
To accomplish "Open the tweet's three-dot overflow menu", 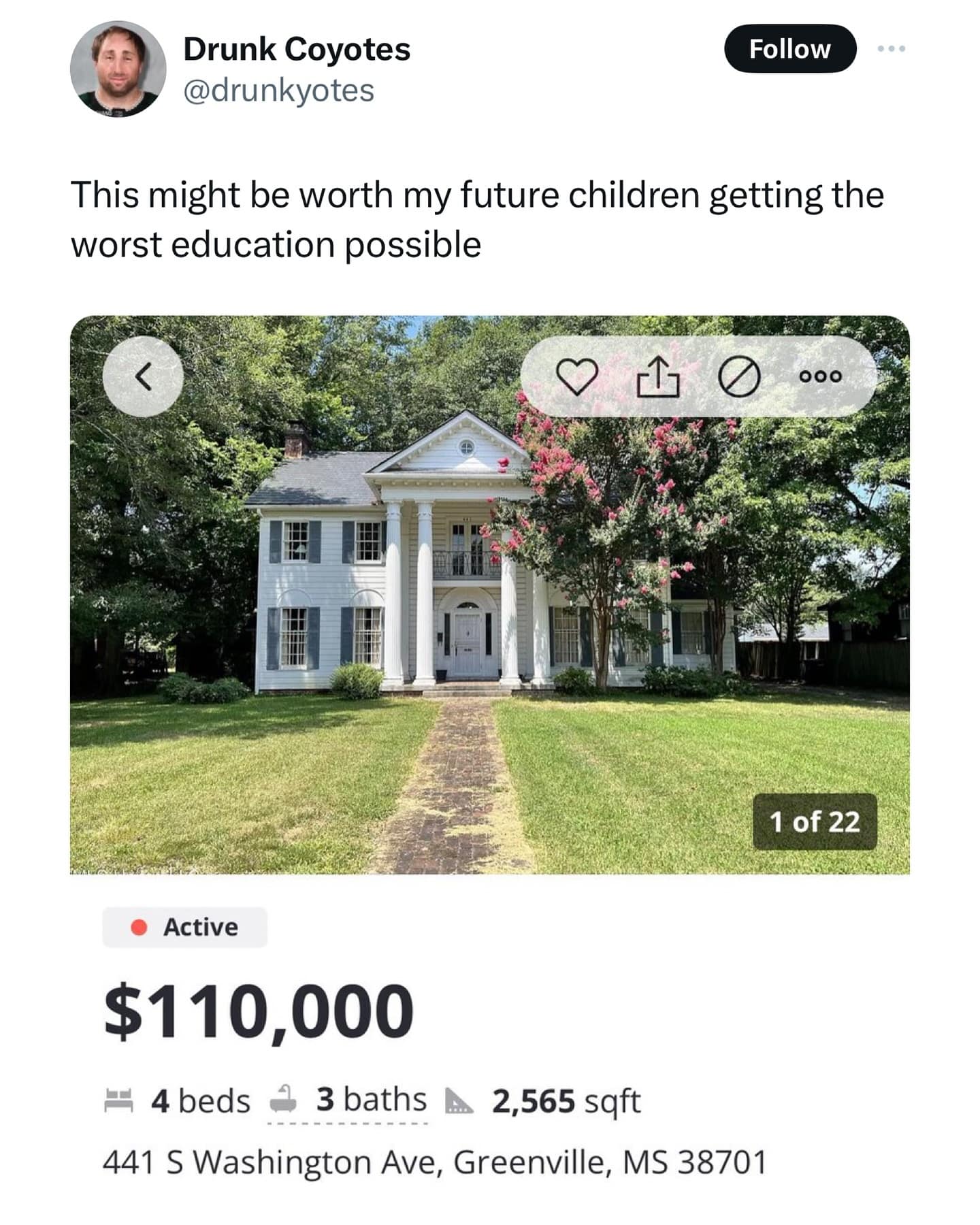I will pyautogui.click(x=891, y=49).
